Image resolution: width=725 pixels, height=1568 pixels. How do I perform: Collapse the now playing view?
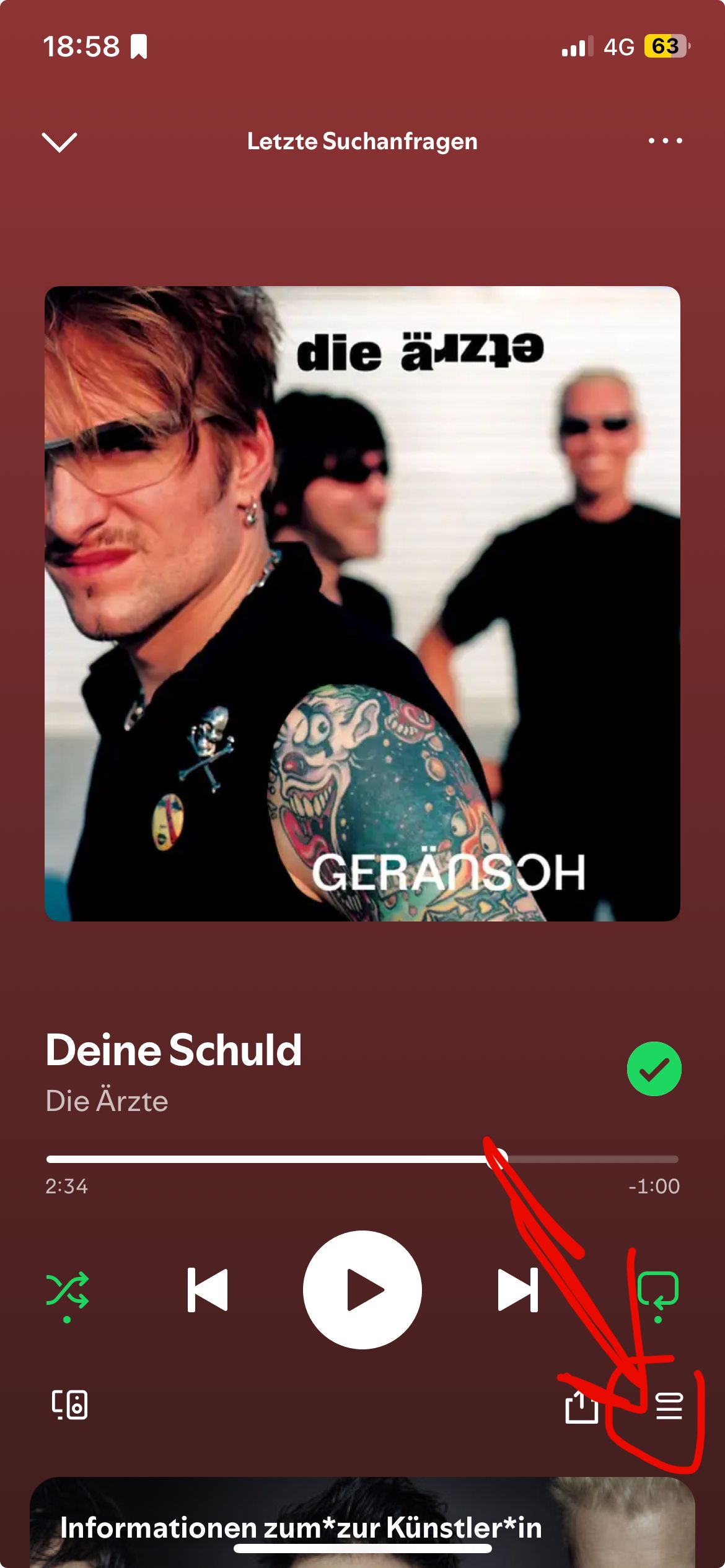[59, 142]
